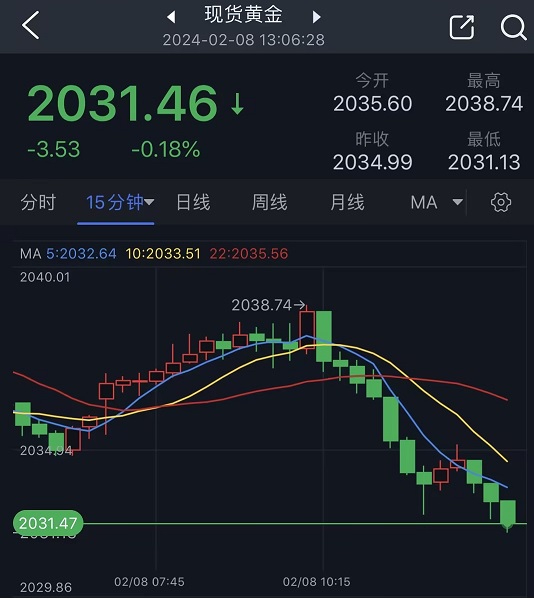Open the MA indicator dropdown
This screenshot has height=599, width=534.
[x=437, y=202]
